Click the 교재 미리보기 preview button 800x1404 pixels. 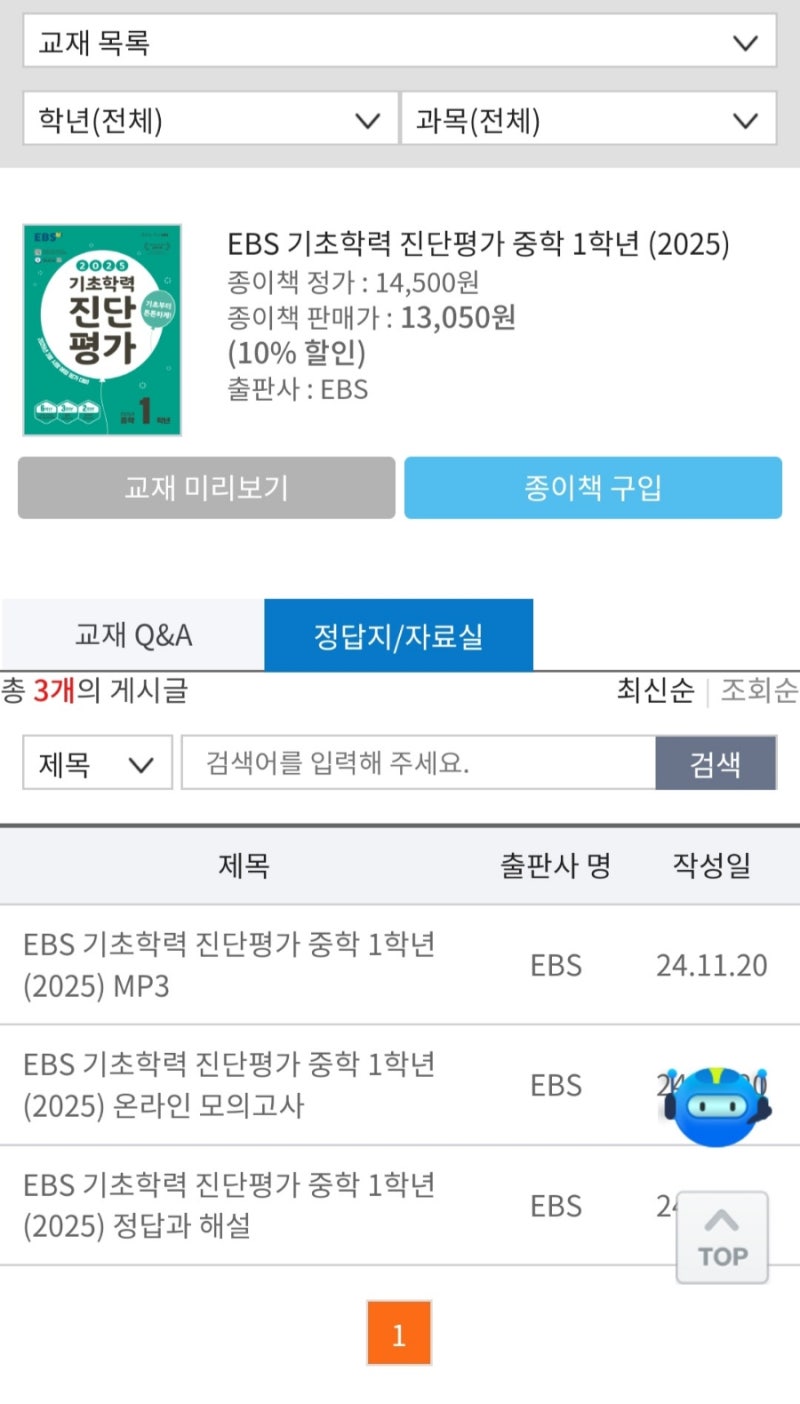pyautogui.click(x=205, y=488)
